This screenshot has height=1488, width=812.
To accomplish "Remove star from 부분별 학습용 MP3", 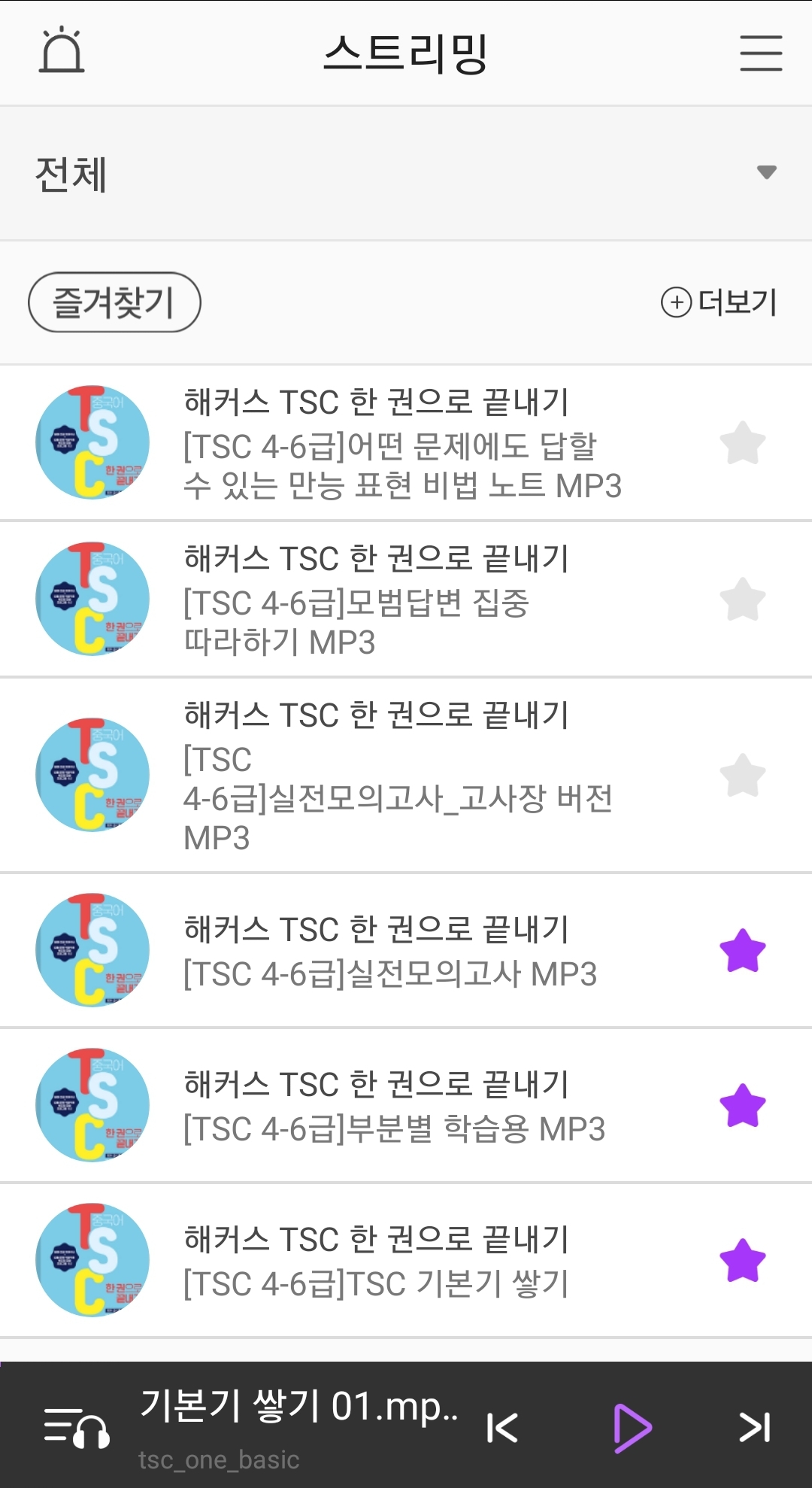I will (x=742, y=1106).
